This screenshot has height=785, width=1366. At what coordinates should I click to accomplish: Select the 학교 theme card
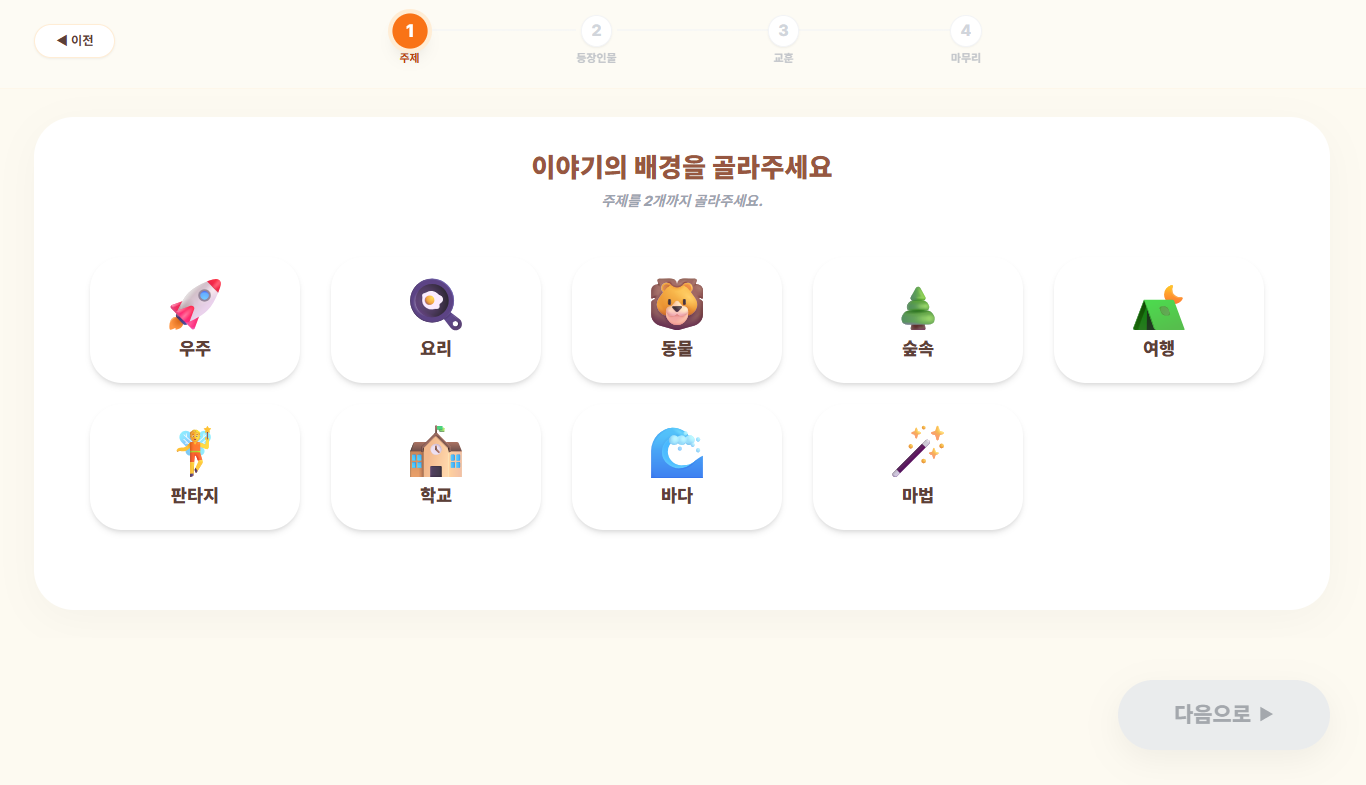[x=436, y=467]
